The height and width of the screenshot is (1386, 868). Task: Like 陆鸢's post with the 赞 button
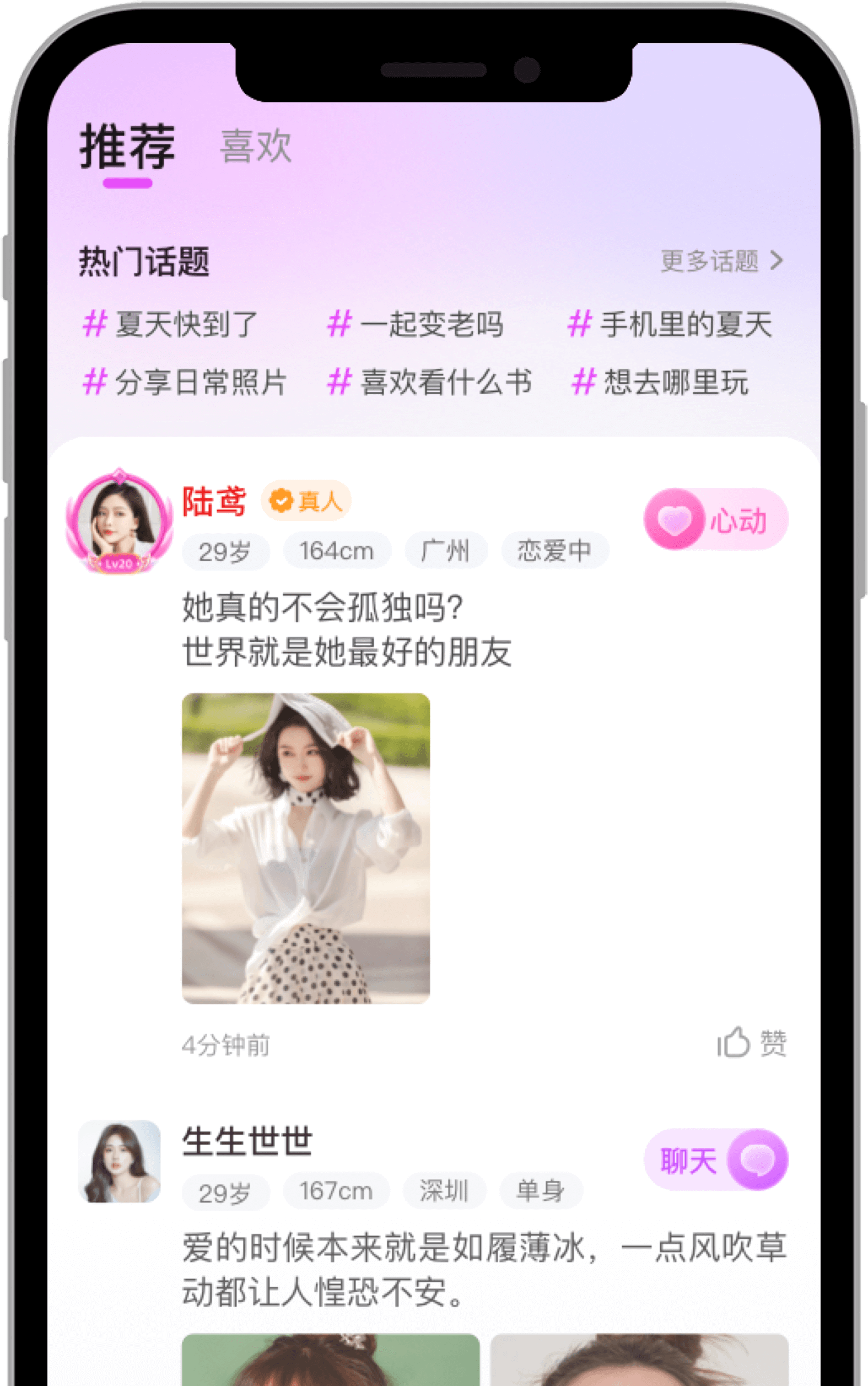[x=751, y=1043]
